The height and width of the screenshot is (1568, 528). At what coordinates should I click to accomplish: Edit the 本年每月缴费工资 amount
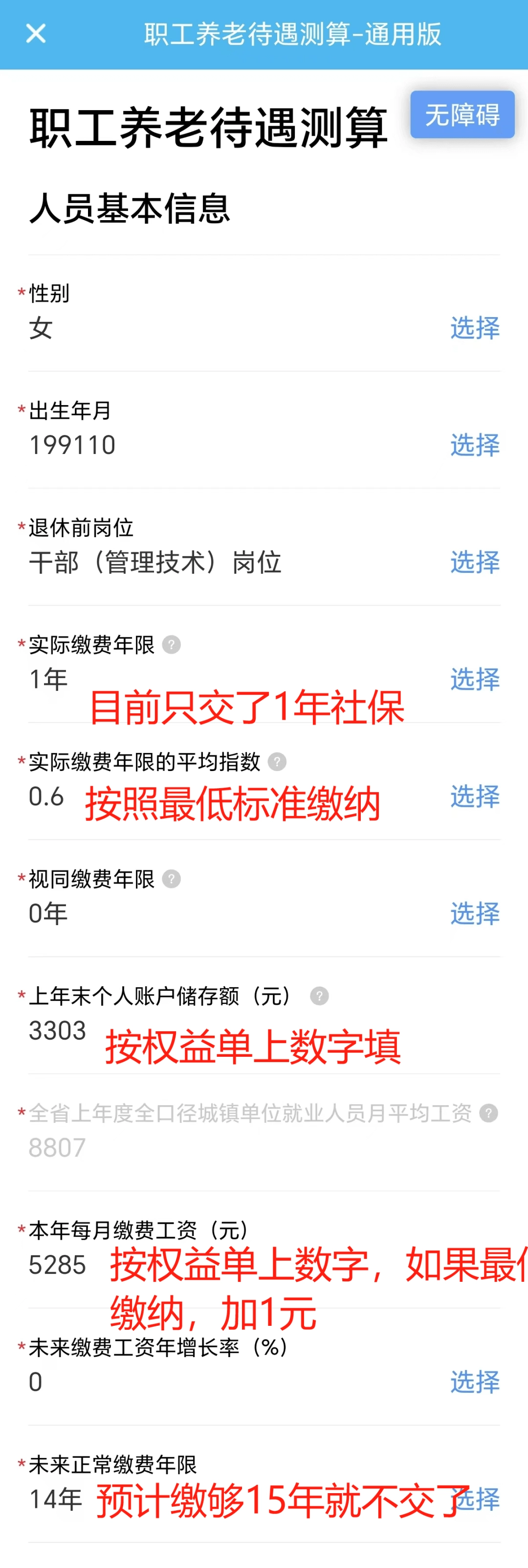(57, 1265)
